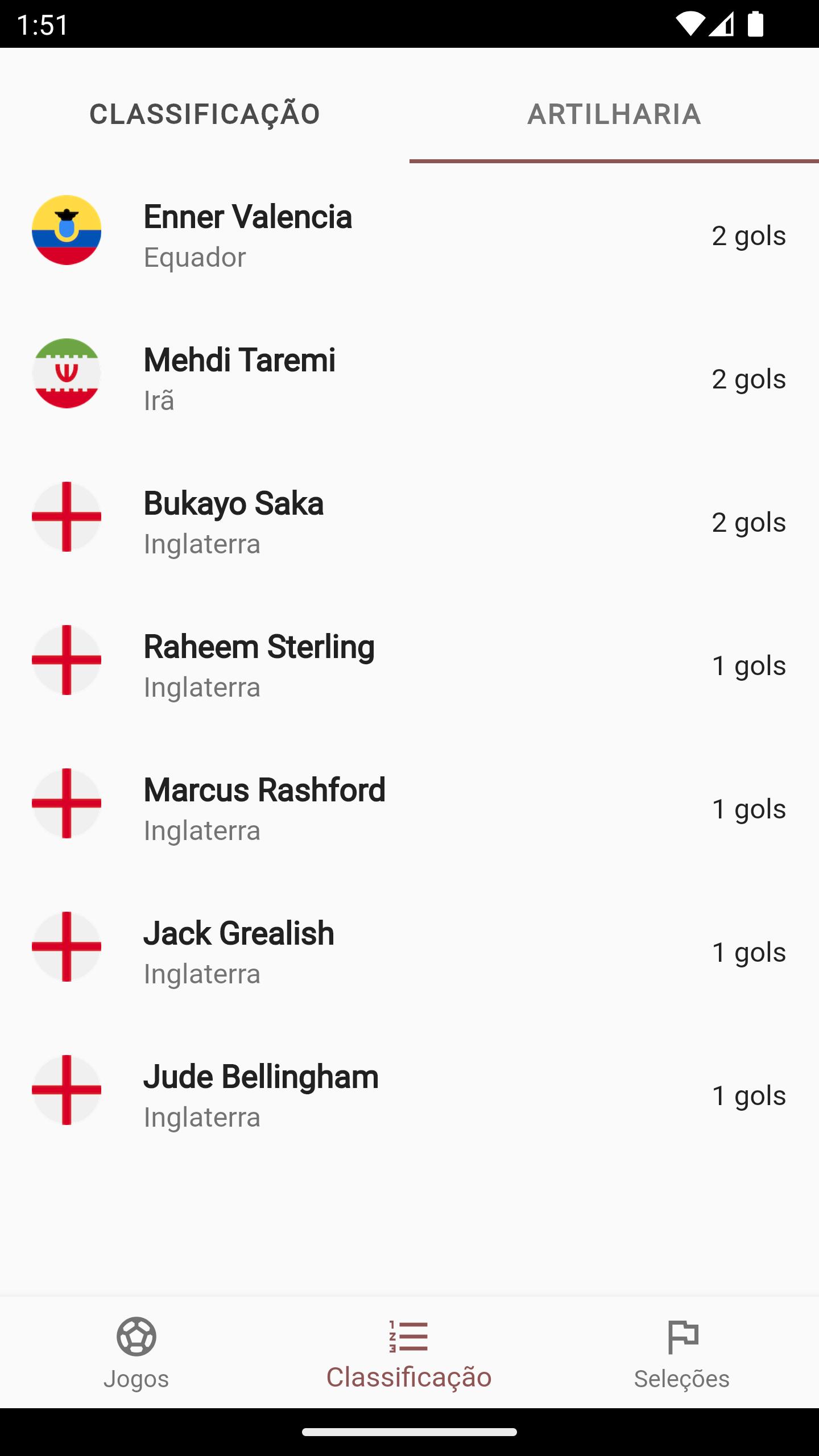Open Enner Valencia's scorer row
Image resolution: width=819 pixels, height=1456 pixels.
pyautogui.click(x=409, y=235)
